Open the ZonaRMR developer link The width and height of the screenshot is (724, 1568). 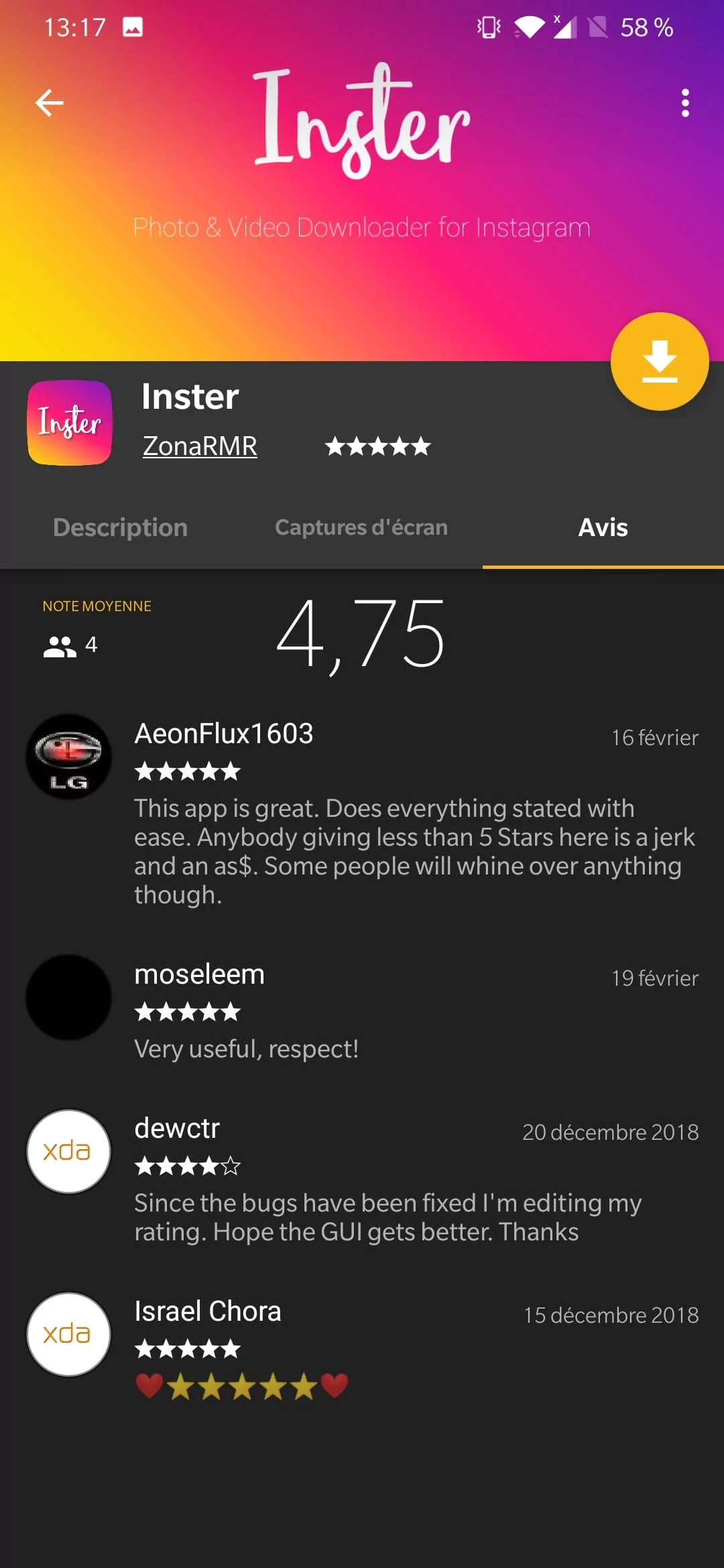200,446
